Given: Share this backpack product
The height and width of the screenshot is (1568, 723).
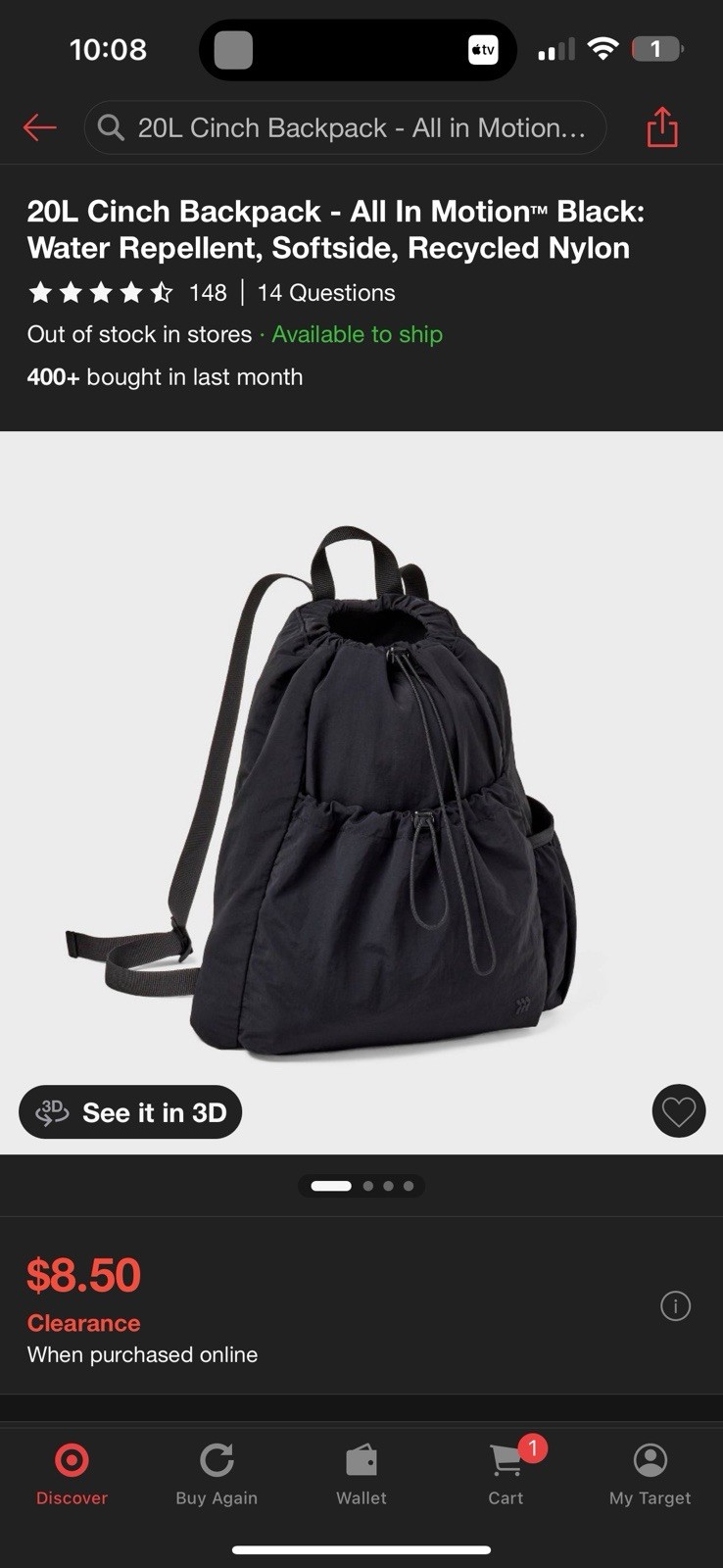Looking at the screenshot, I should pyautogui.click(x=662, y=126).
